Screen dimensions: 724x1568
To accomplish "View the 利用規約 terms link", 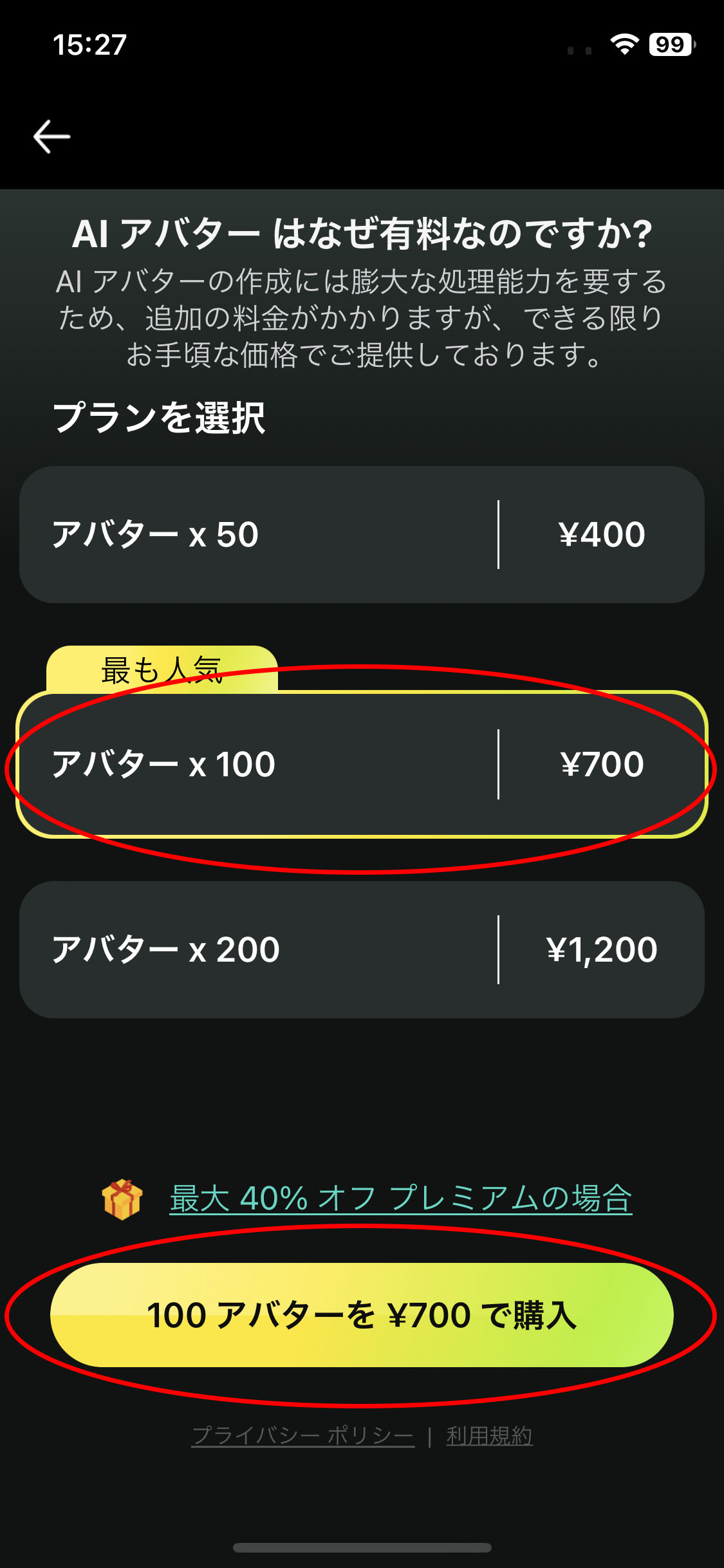I will (x=489, y=1435).
